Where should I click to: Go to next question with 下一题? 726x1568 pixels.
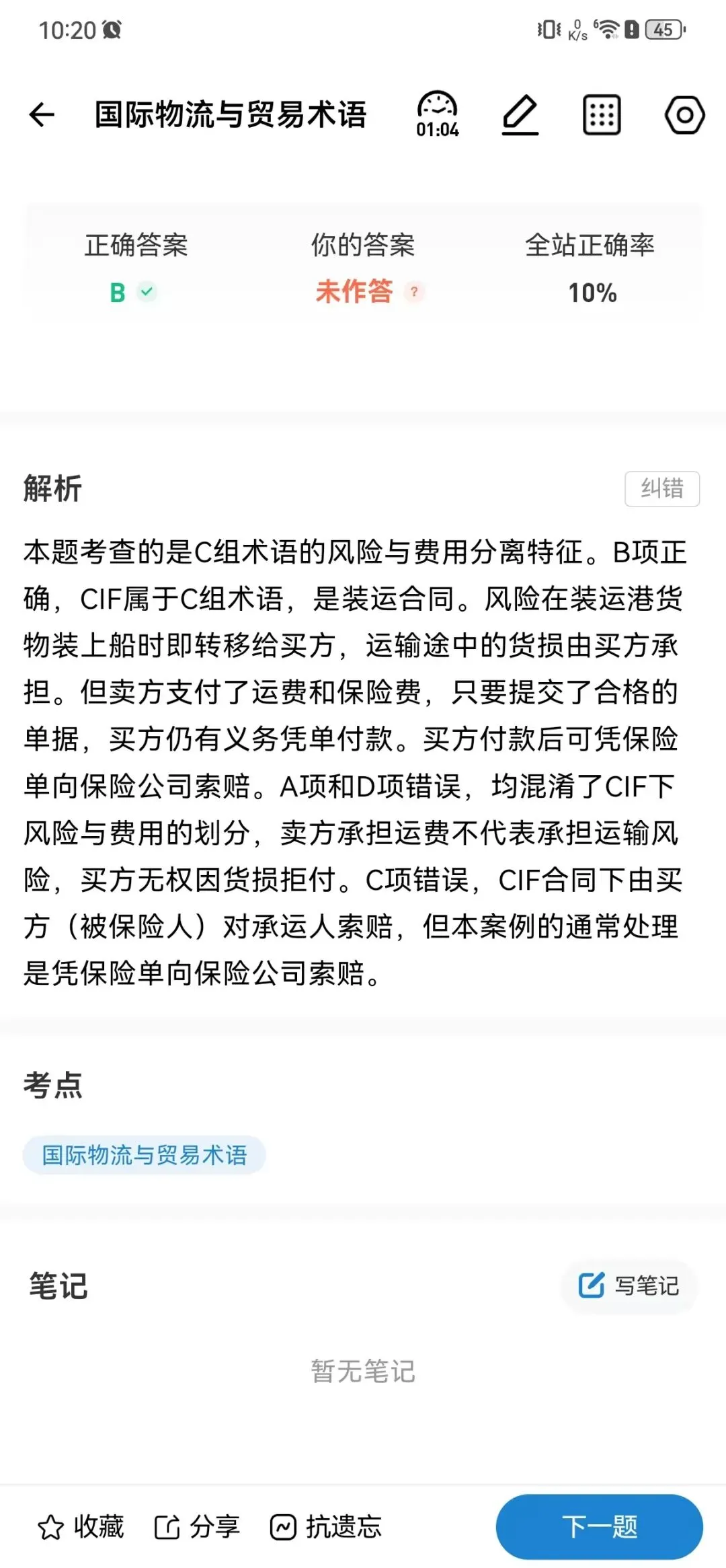click(x=600, y=1526)
